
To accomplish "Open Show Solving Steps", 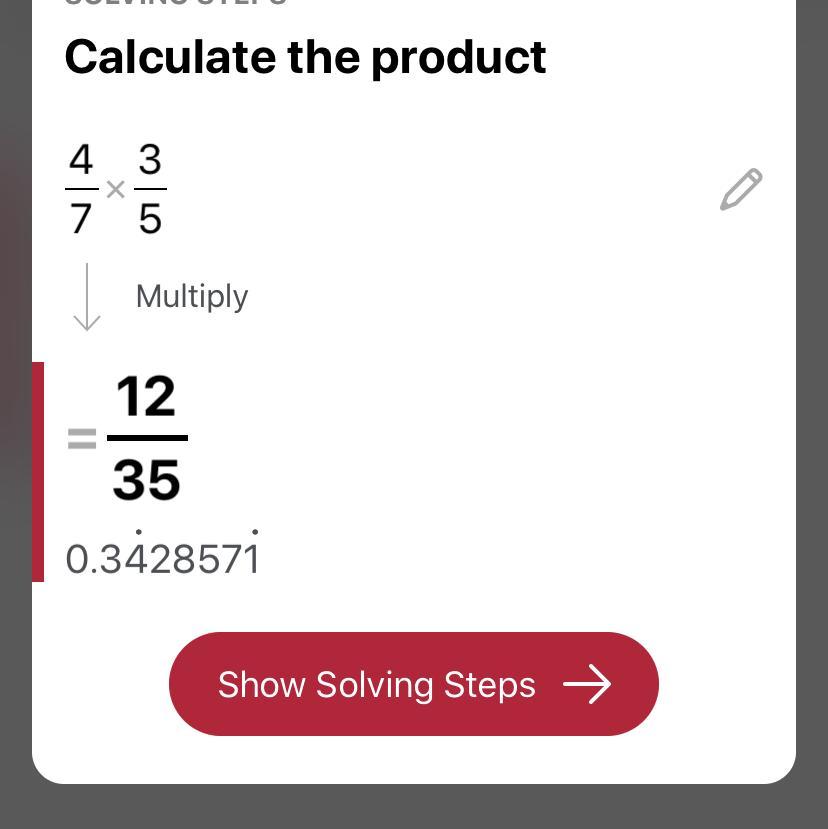I will [413, 684].
